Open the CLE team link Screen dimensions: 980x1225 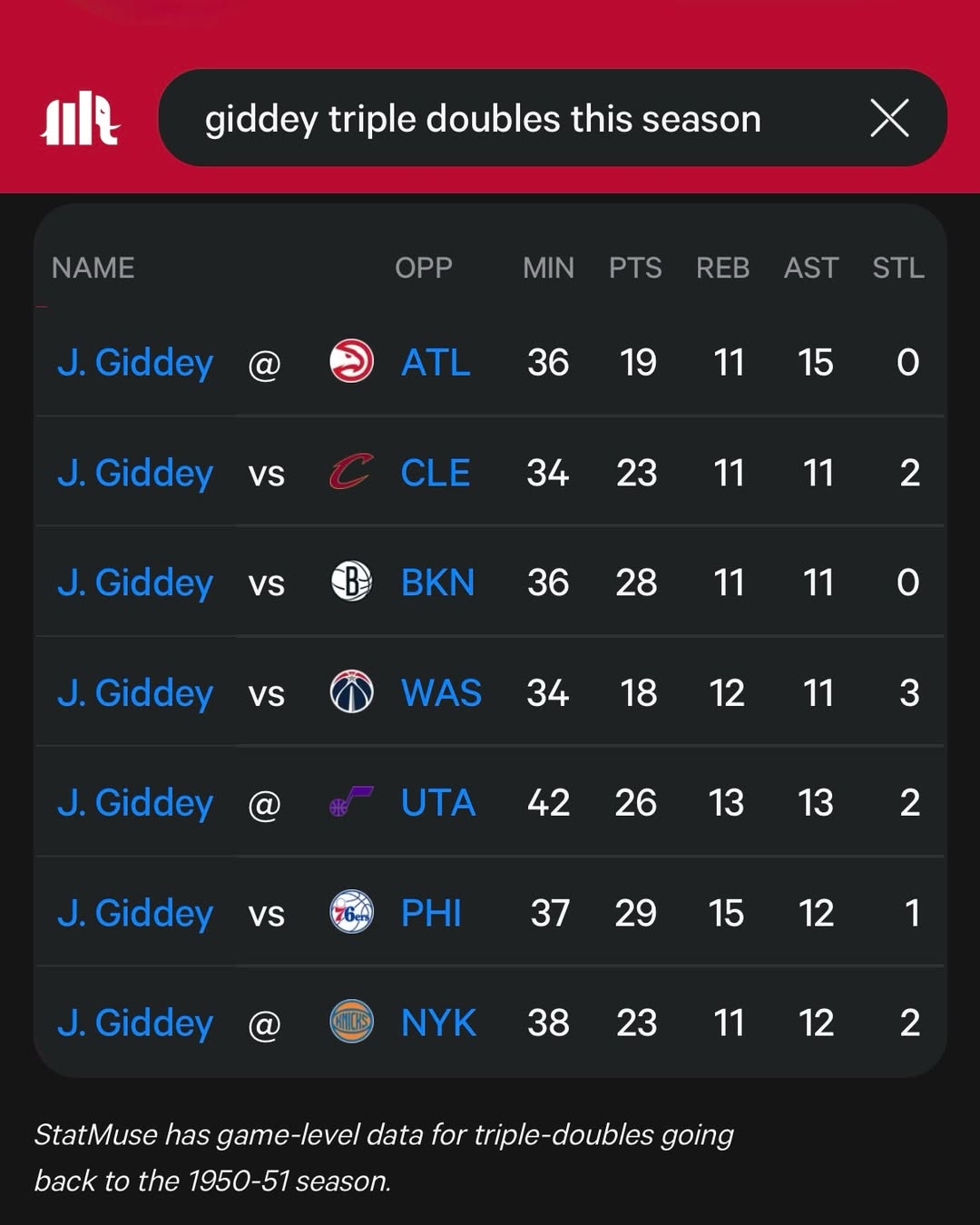436,473
